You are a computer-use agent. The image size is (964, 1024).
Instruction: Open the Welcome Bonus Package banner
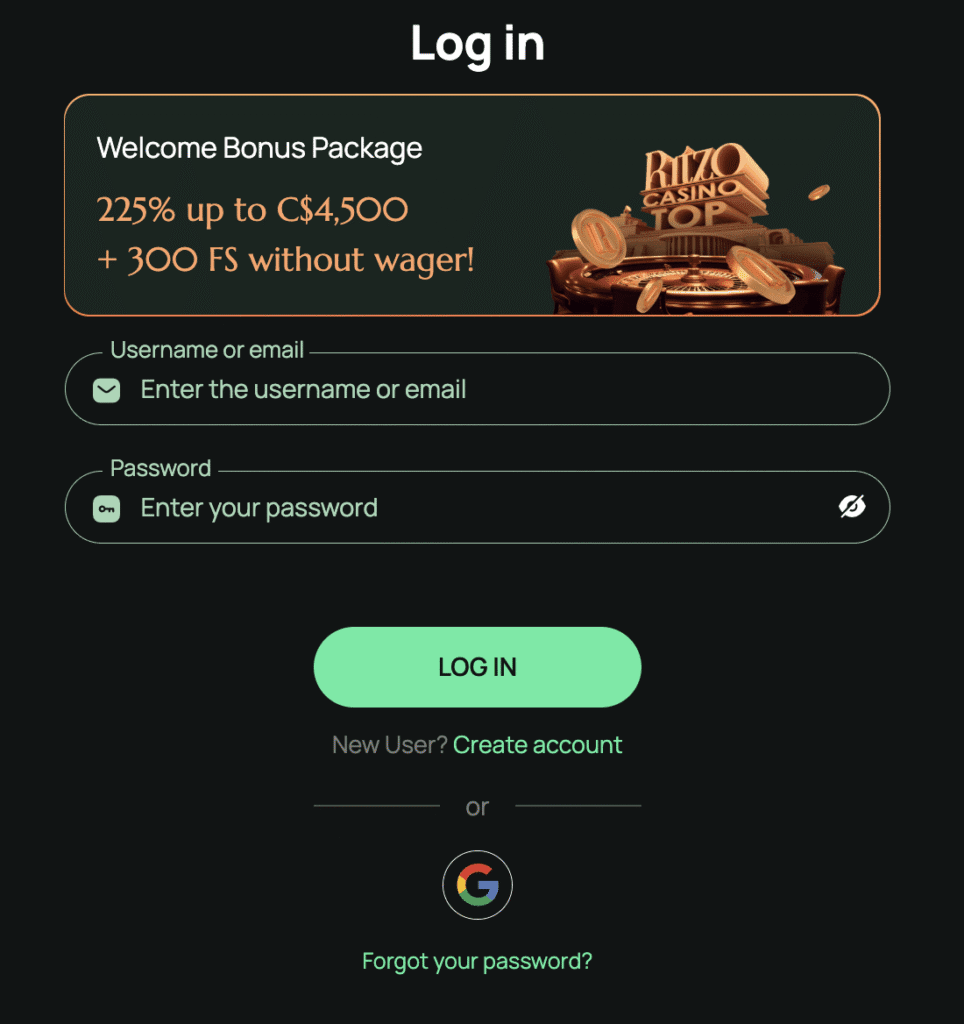point(472,205)
